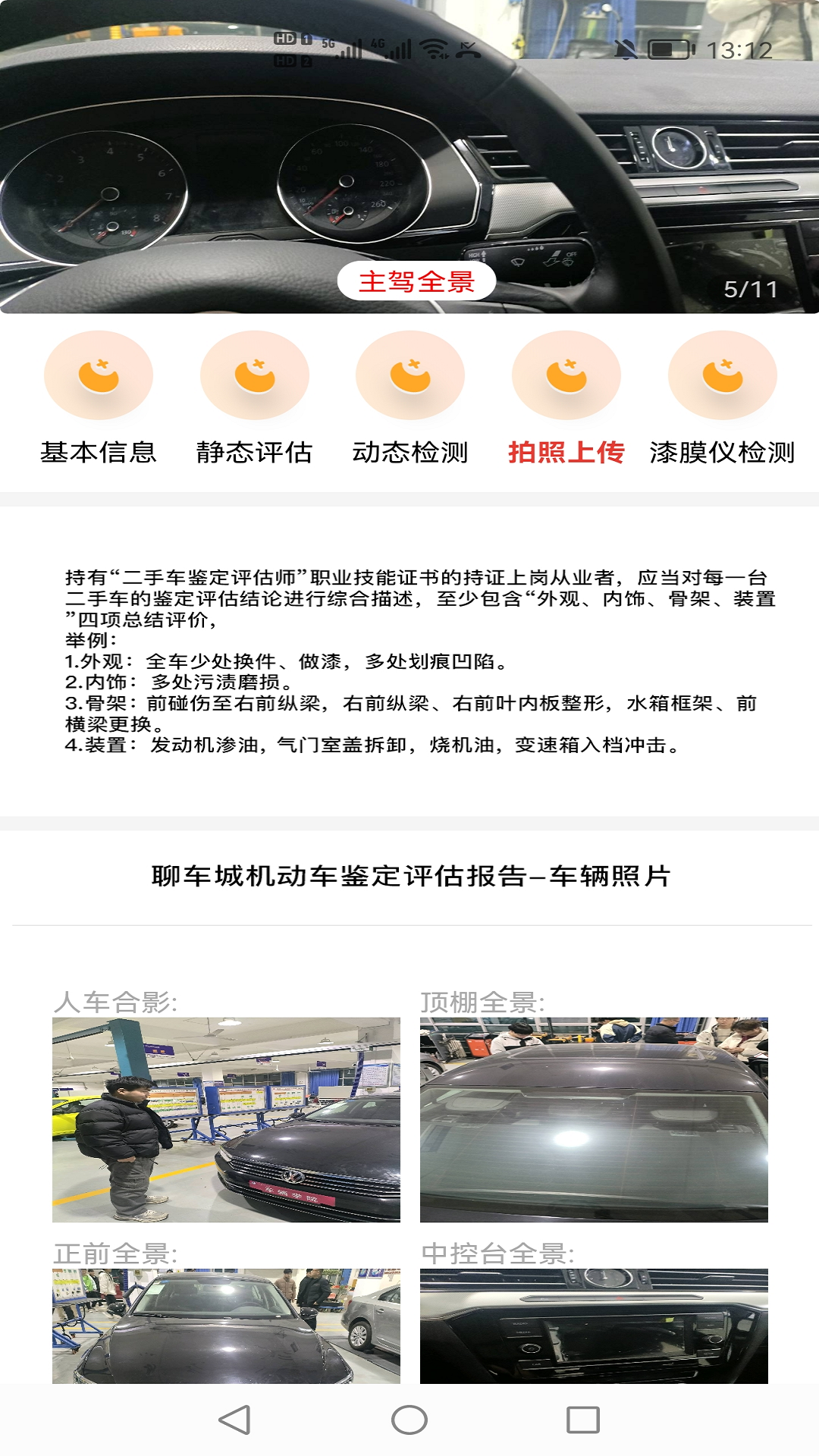View the 正前全景 photo

point(226,1326)
